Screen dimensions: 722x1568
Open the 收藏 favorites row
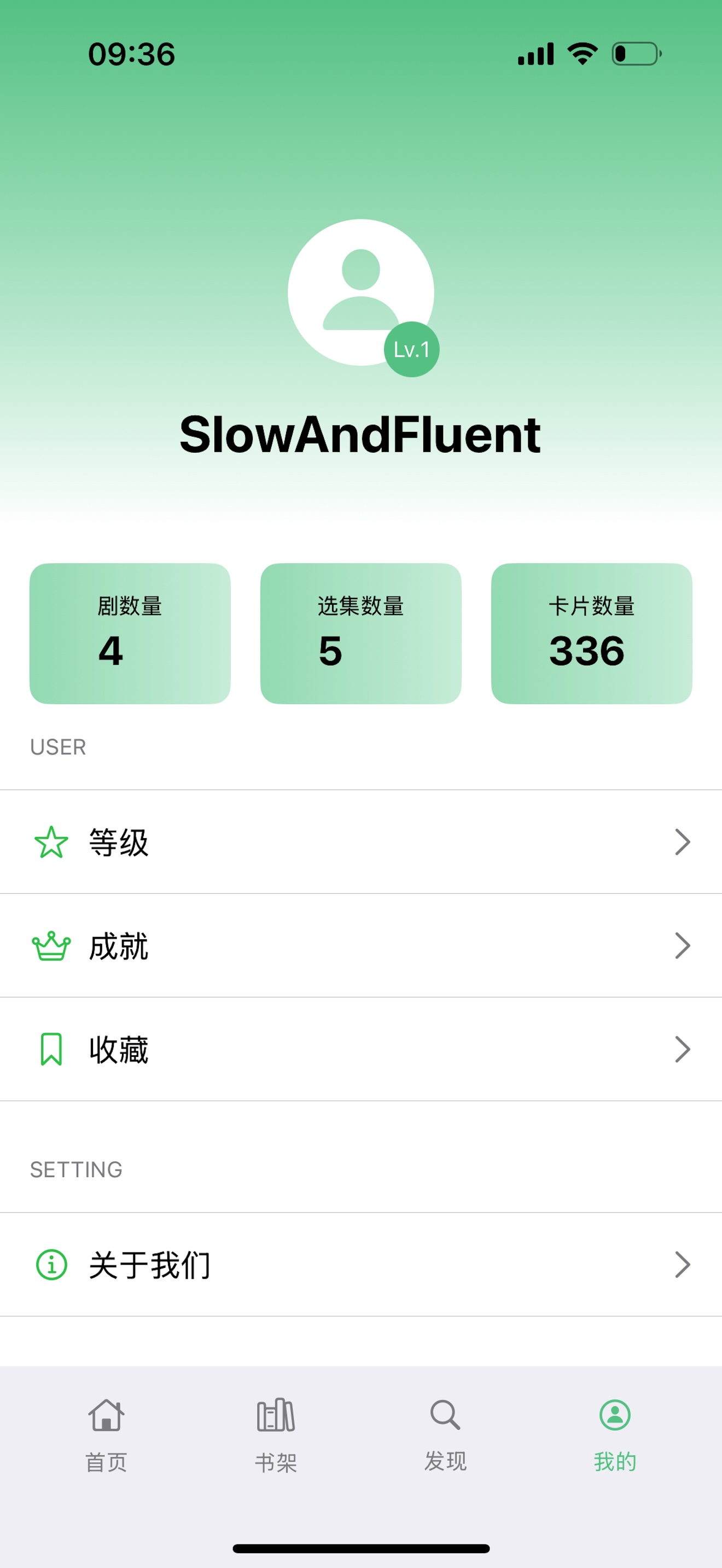point(360,1049)
